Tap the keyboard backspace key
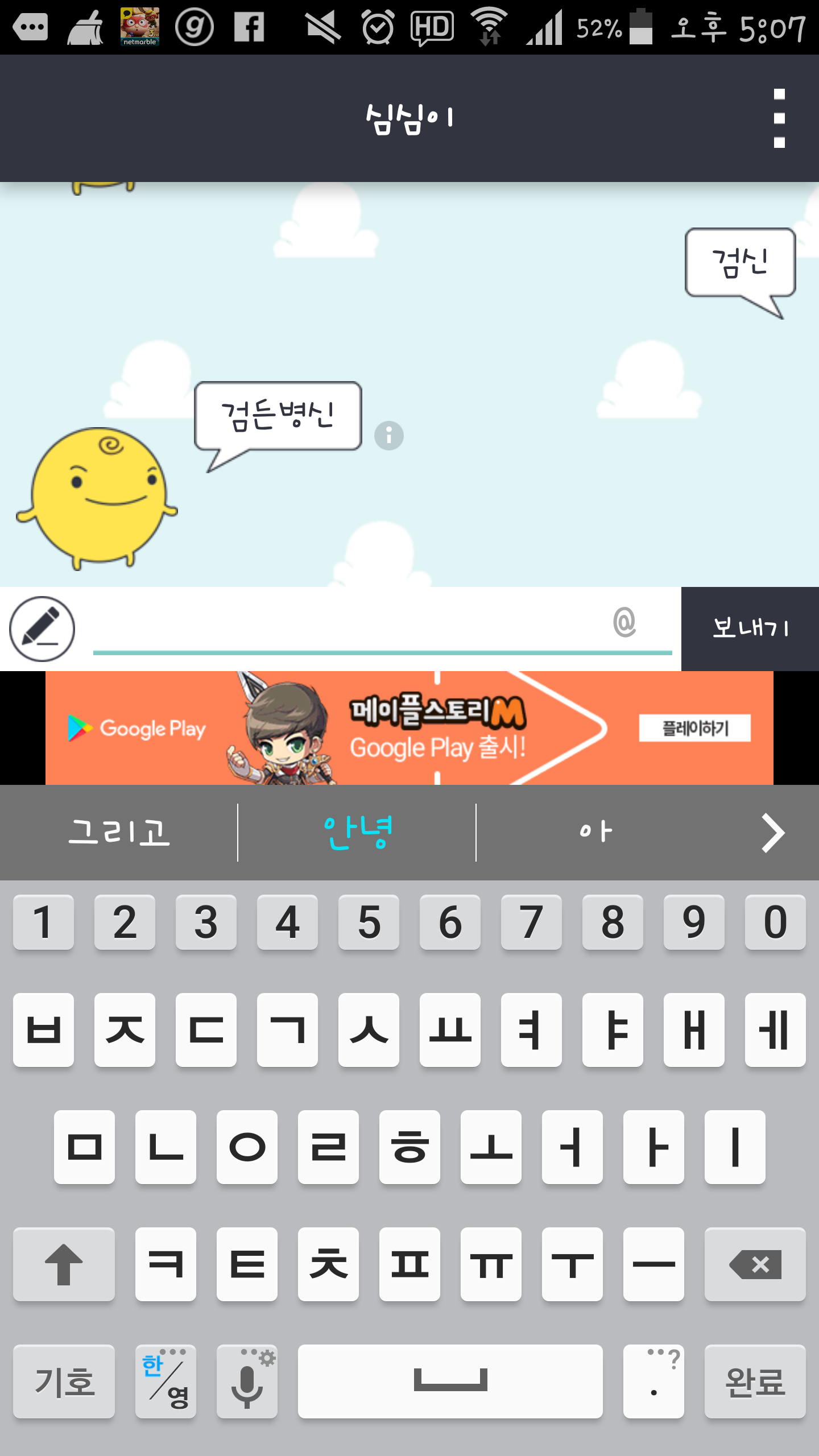 [755, 1264]
